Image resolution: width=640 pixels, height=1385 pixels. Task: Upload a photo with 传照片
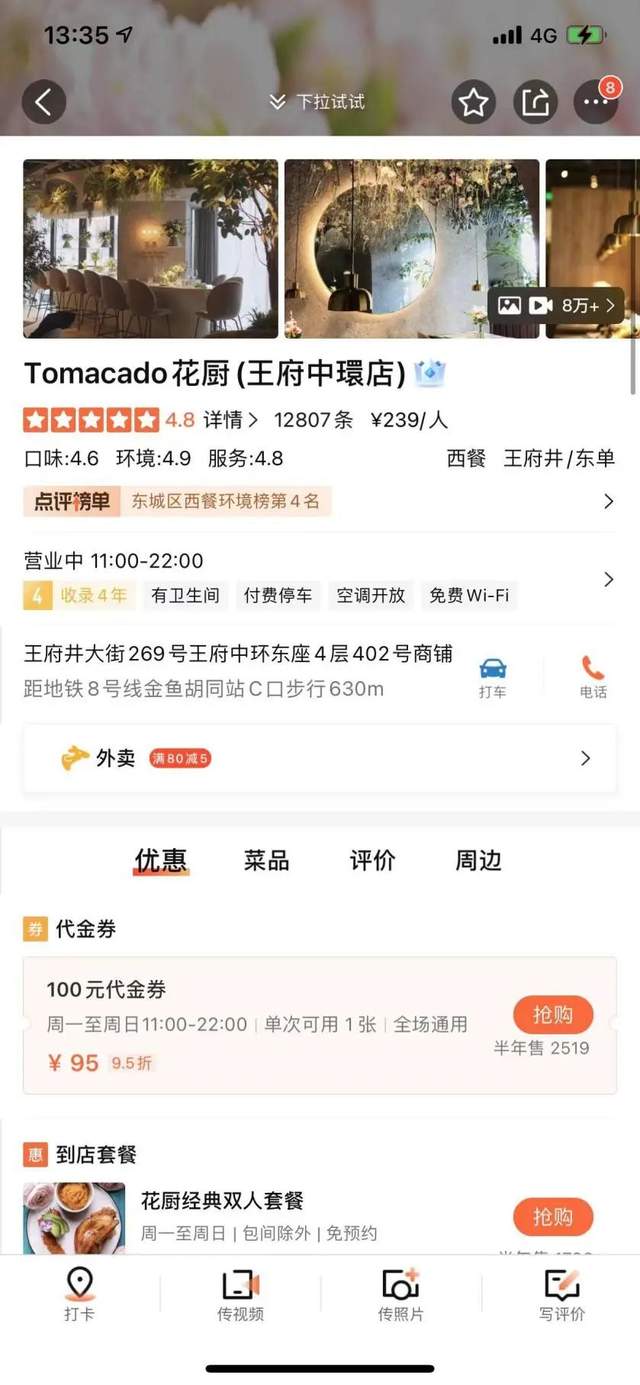[401, 1295]
